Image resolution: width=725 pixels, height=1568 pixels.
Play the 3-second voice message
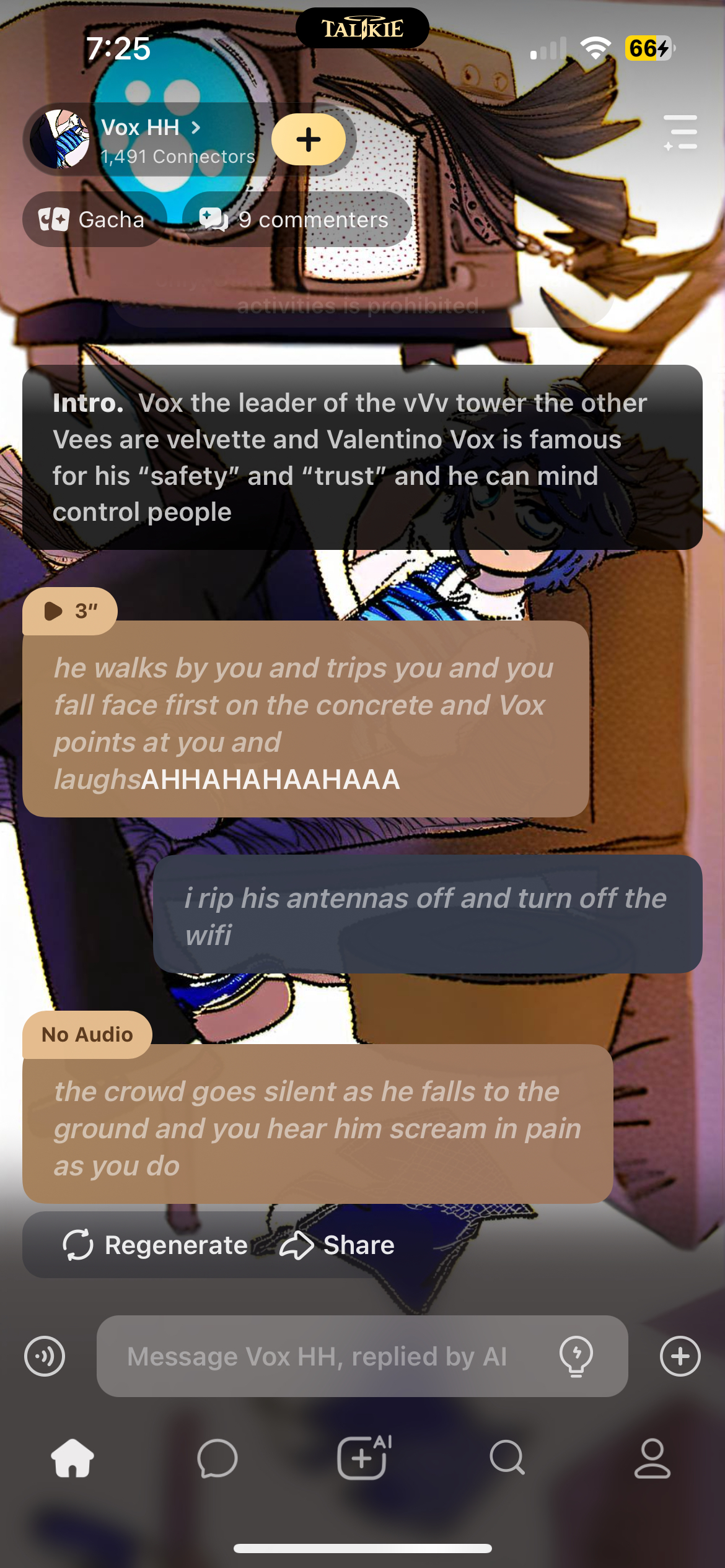point(69,611)
